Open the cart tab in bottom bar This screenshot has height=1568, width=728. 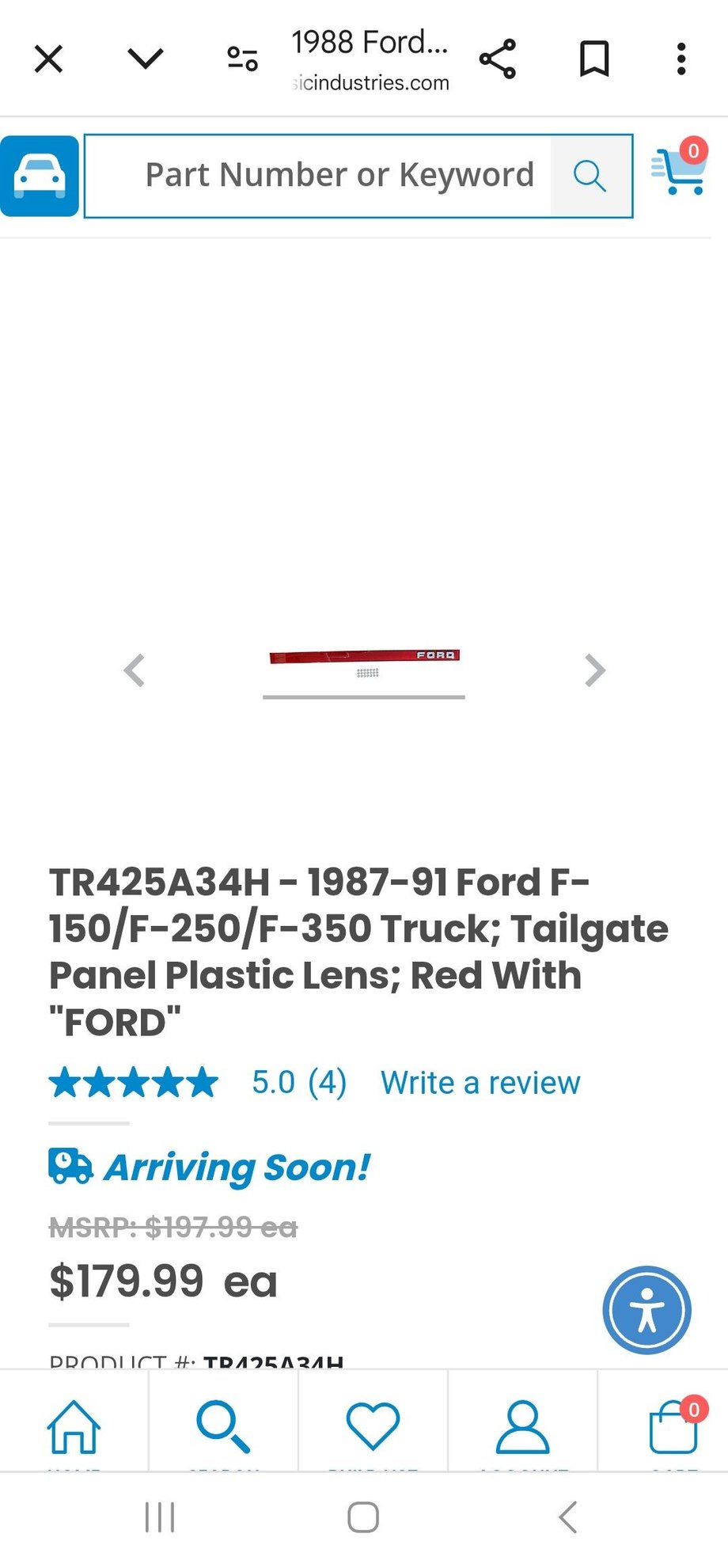click(x=673, y=1427)
